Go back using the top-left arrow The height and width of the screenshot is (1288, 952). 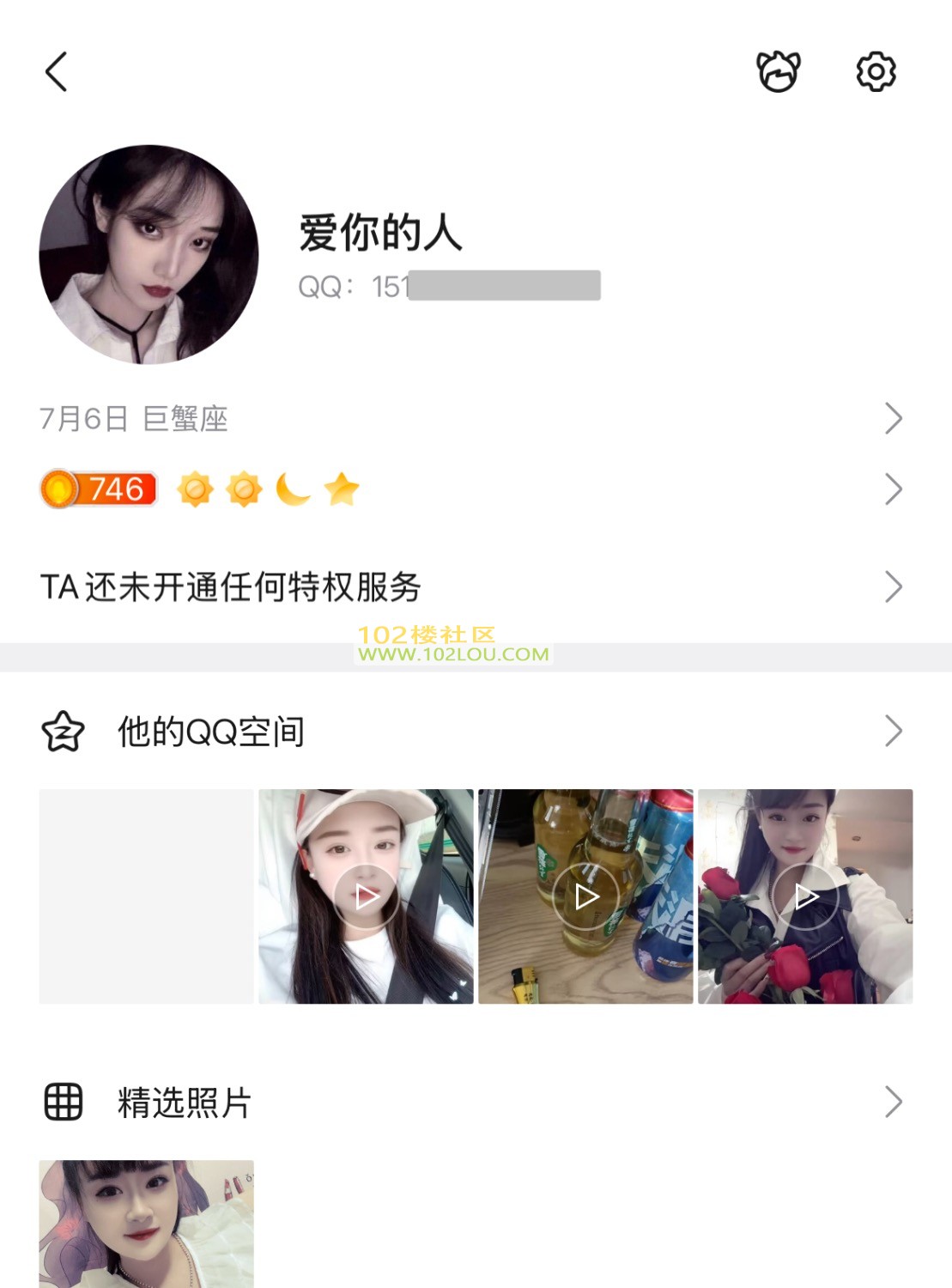click(x=57, y=71)
